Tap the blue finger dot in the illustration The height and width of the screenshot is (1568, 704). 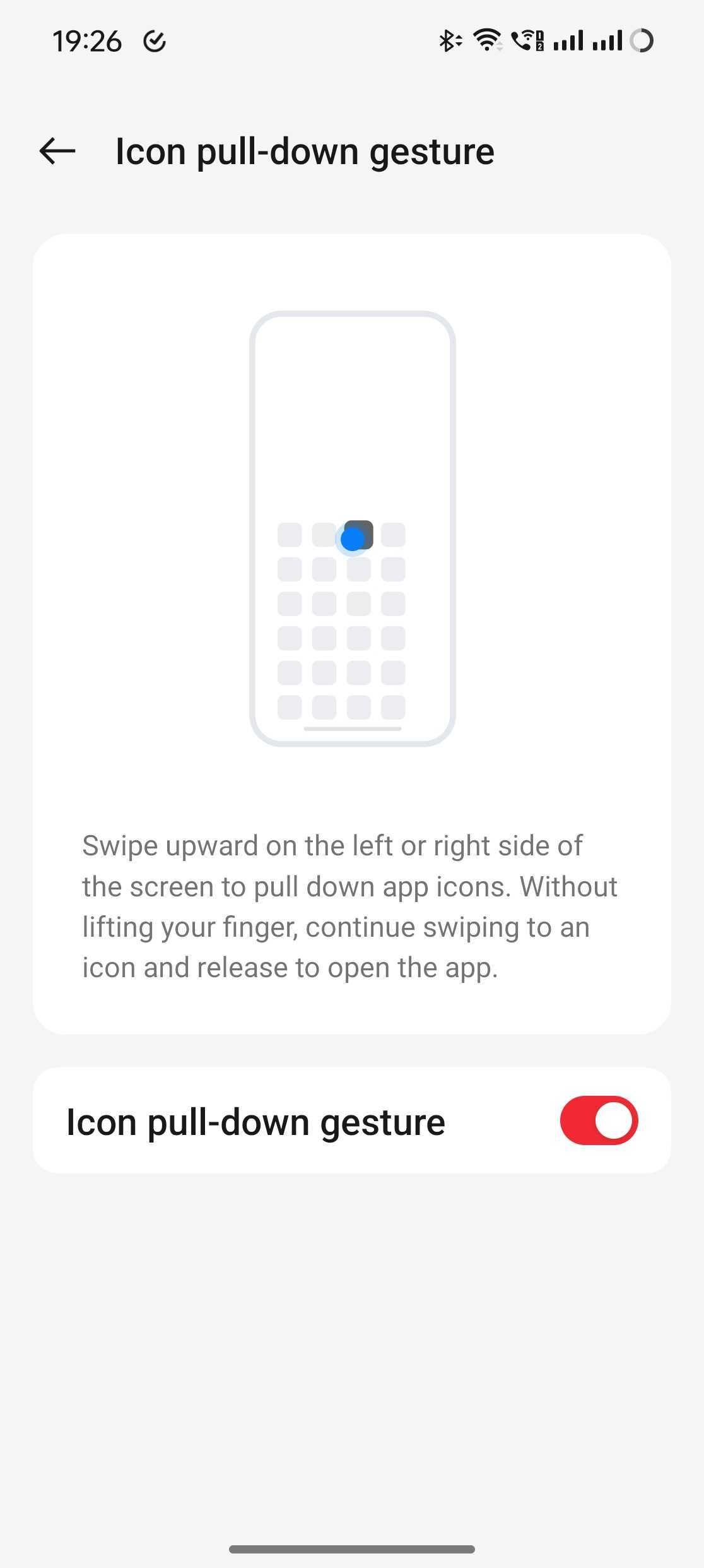(x=353, y=540)
